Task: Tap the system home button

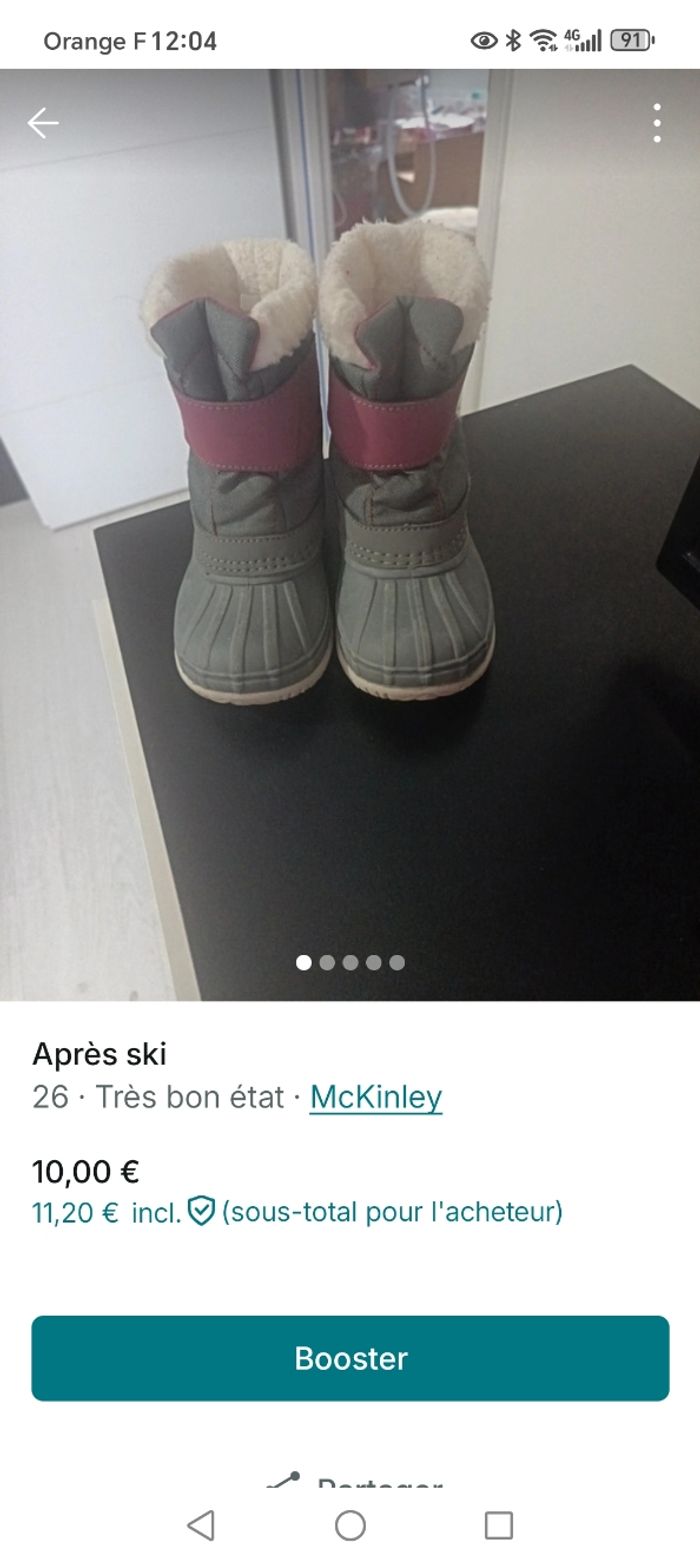Action: 350,1525
